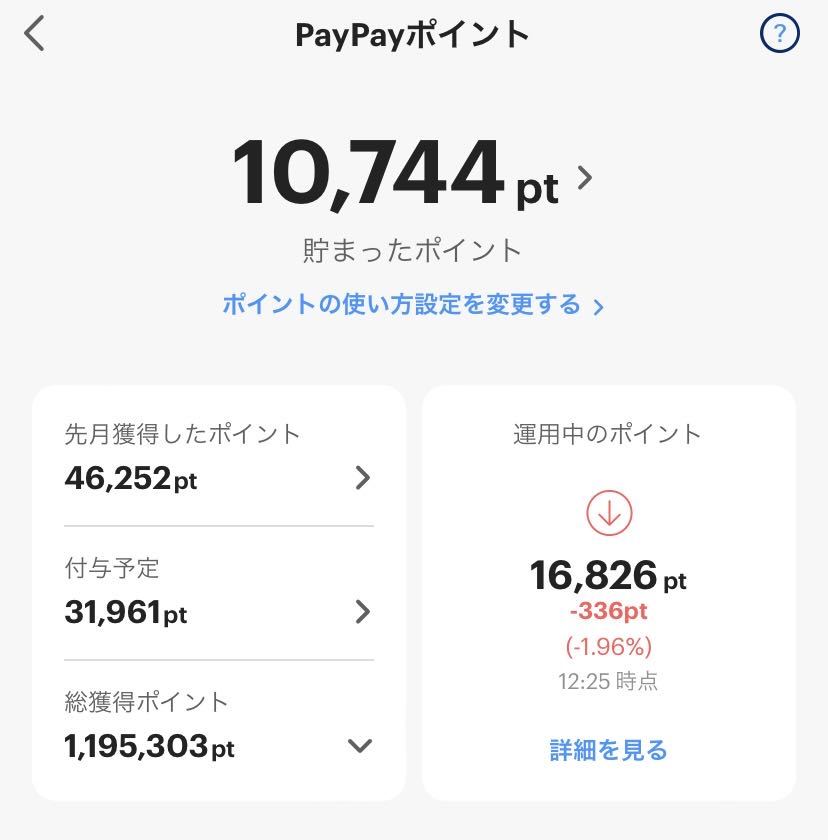The image size is (828, 840).
Task: Tap the back arrow at top left
Action: click(32, 33)
